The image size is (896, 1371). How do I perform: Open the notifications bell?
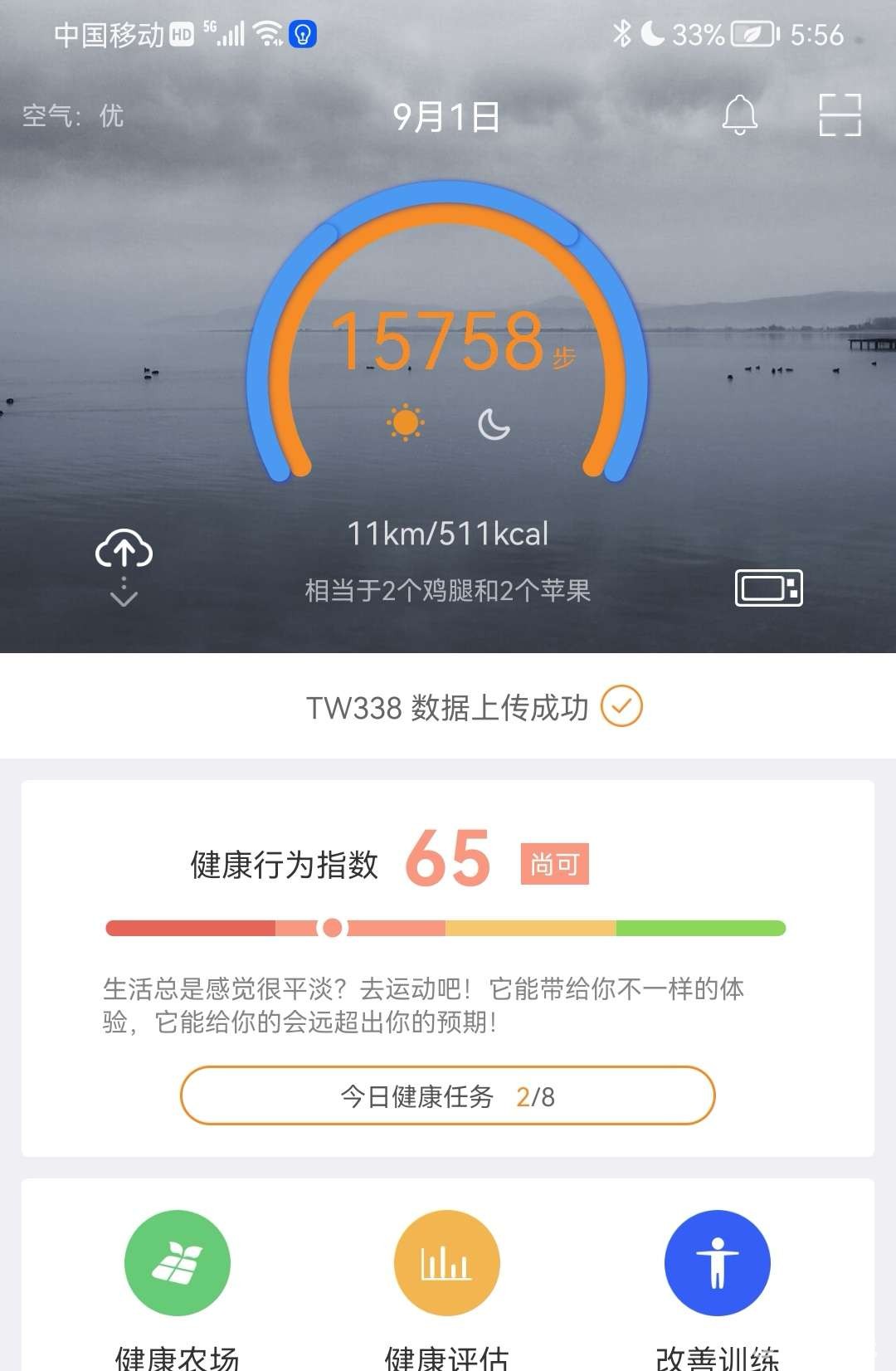(x=739, y=115)
